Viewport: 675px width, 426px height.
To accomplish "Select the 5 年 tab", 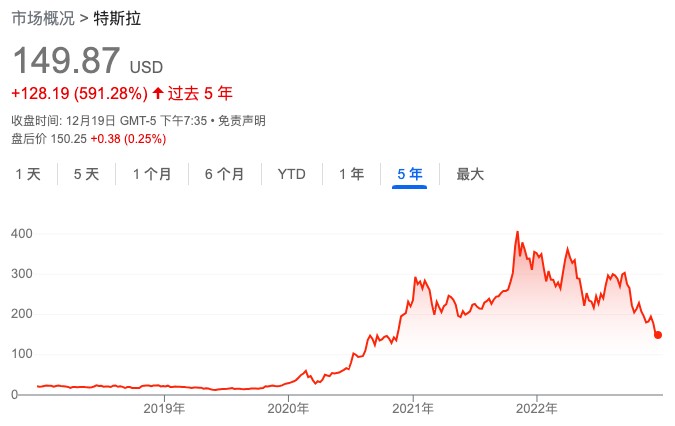I will [x=410, y=174].
